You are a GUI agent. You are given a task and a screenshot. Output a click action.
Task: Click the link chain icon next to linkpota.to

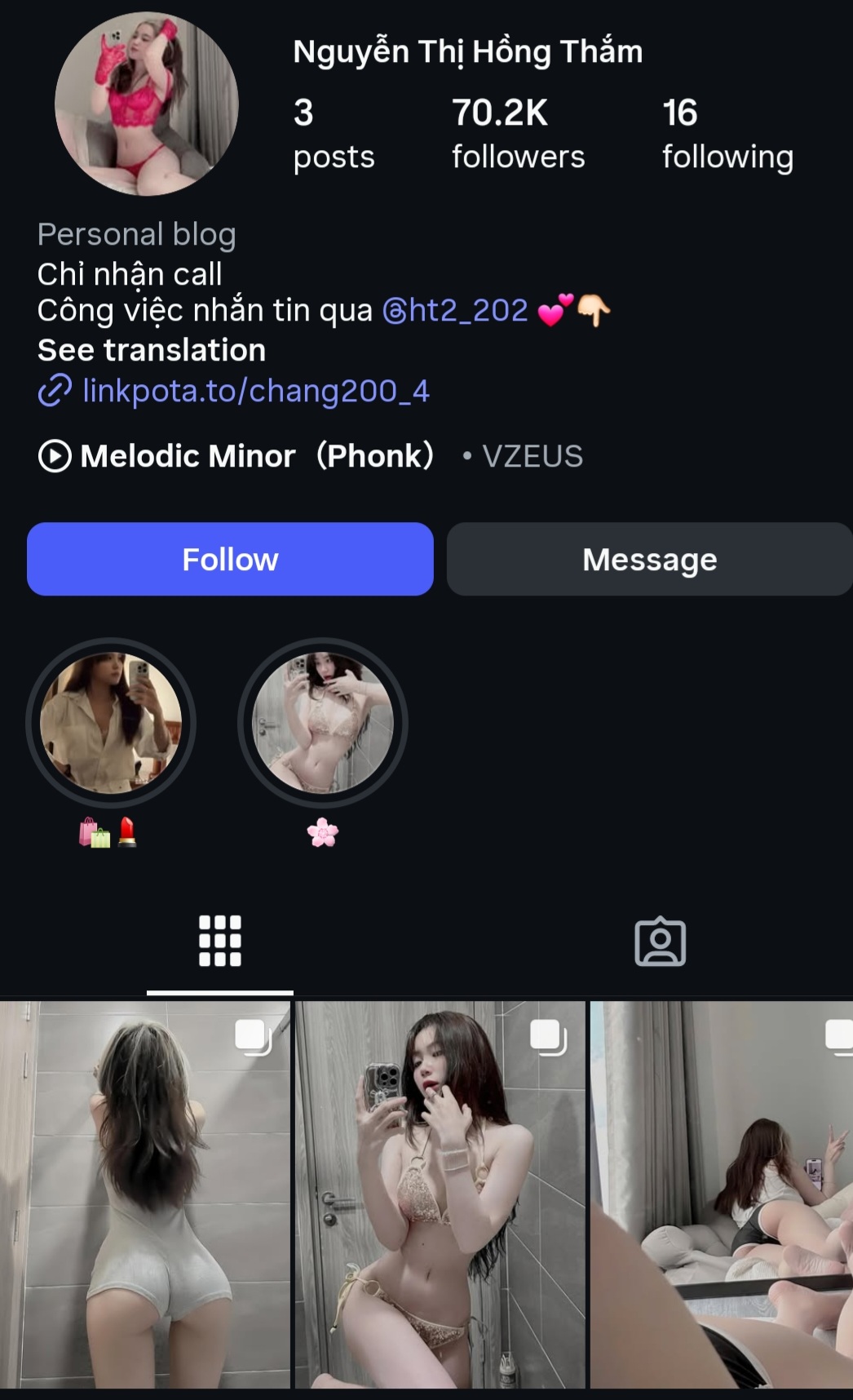point(52,391)
